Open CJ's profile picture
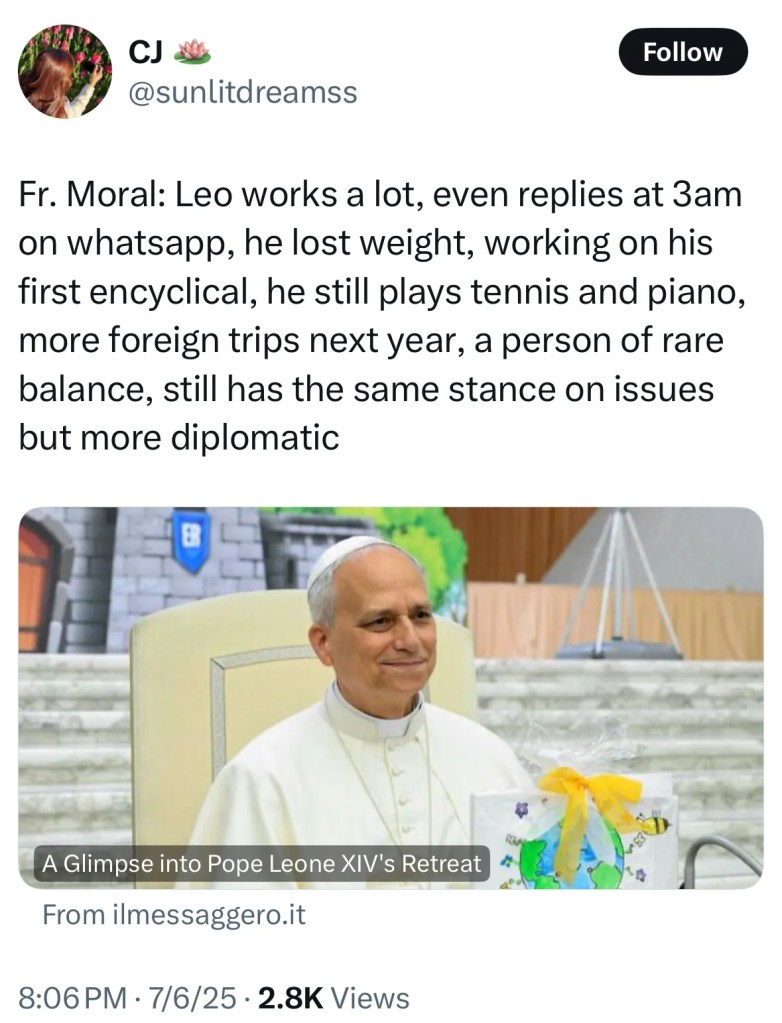The height and width of the screenshot is (1023, 782). [x=65, y=71]
